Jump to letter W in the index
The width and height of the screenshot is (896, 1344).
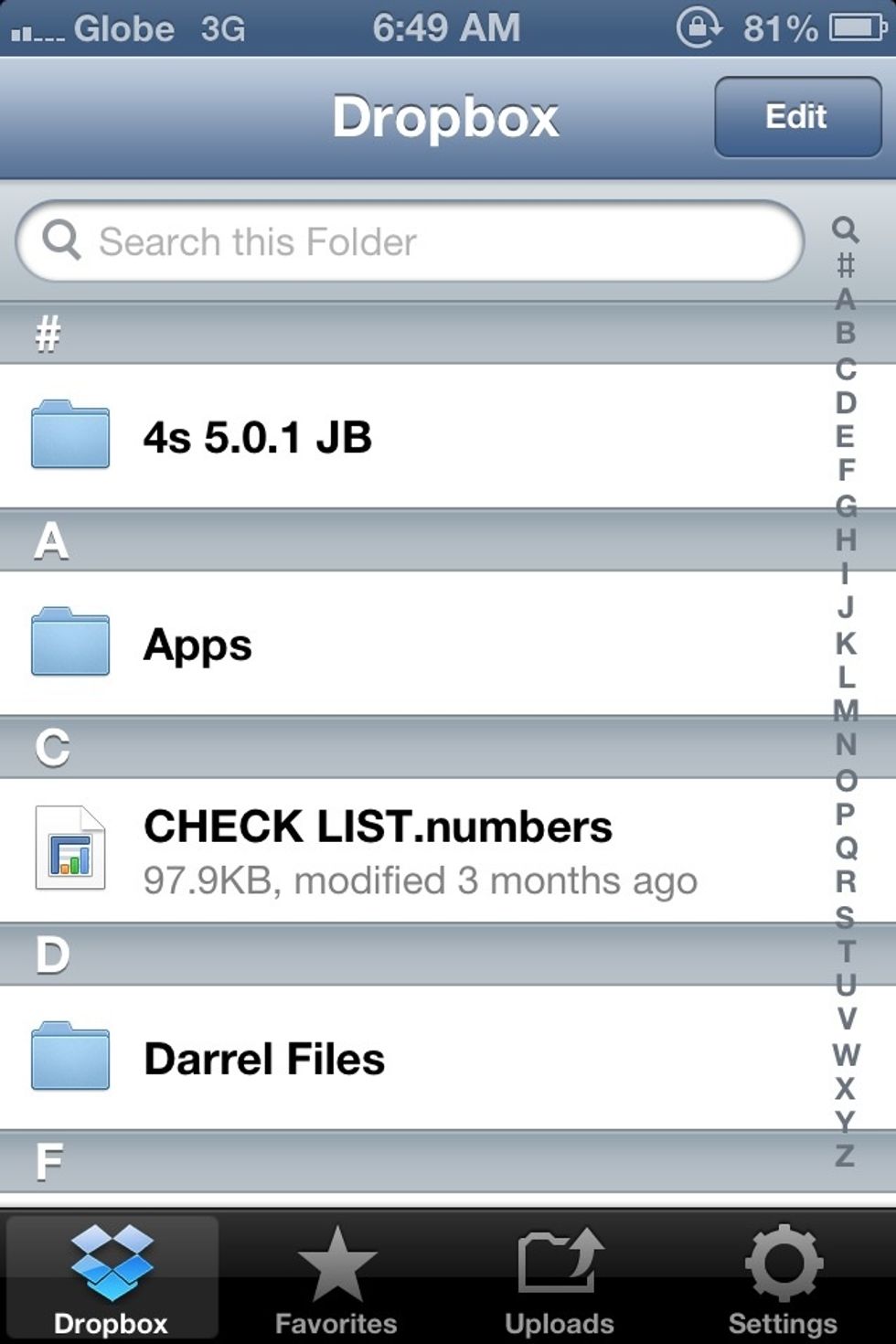point(846,1054)
